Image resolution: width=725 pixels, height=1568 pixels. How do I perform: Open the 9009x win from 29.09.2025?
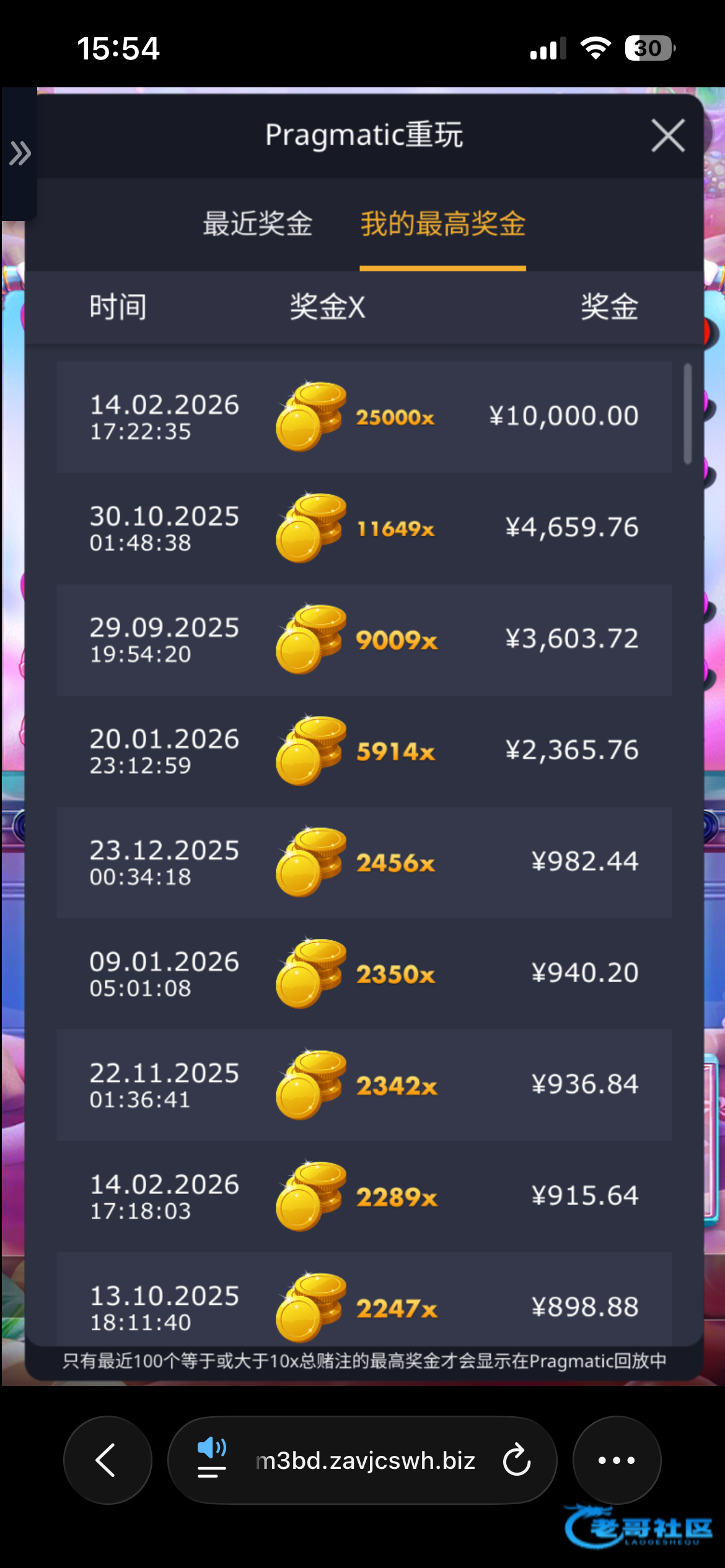pos(364,640)
